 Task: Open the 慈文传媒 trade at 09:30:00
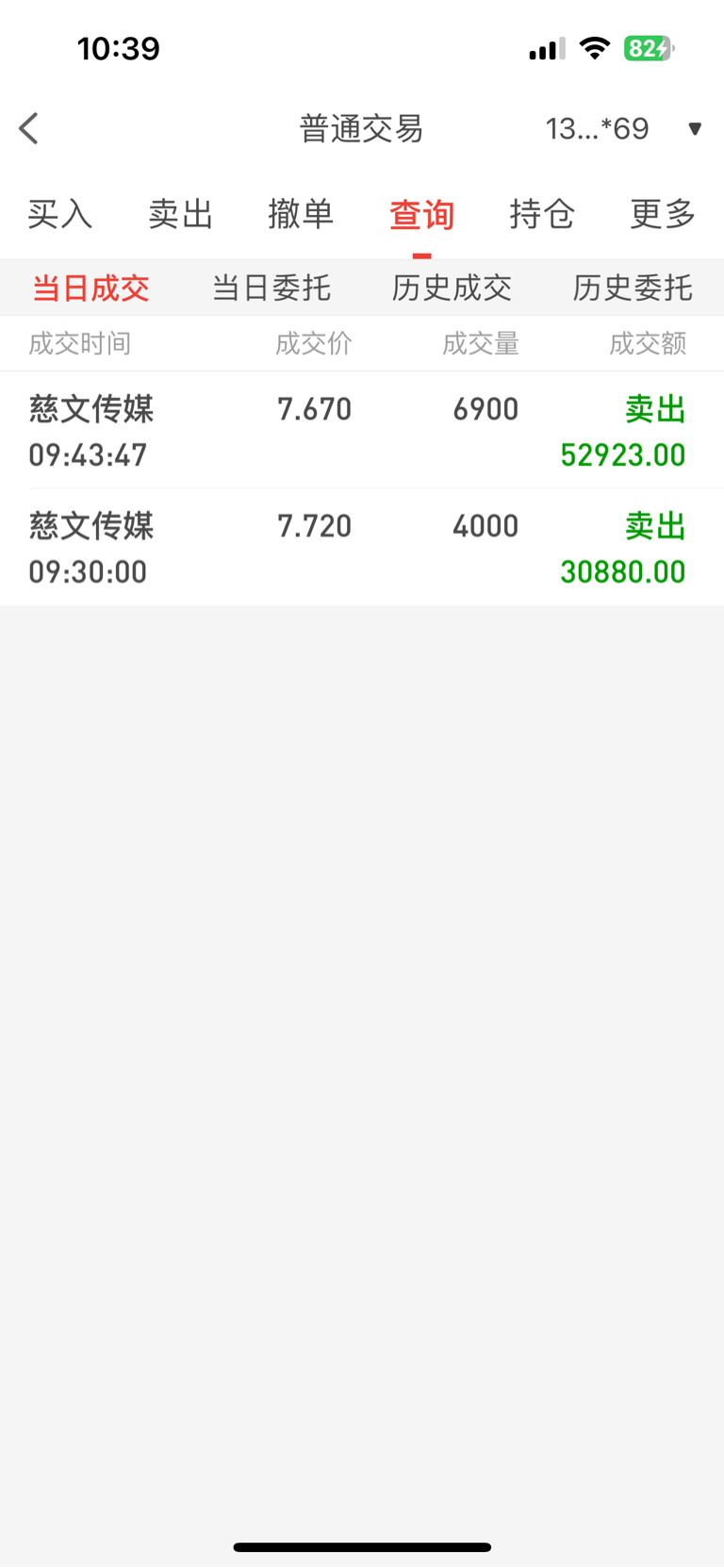[x=362, y=548]
